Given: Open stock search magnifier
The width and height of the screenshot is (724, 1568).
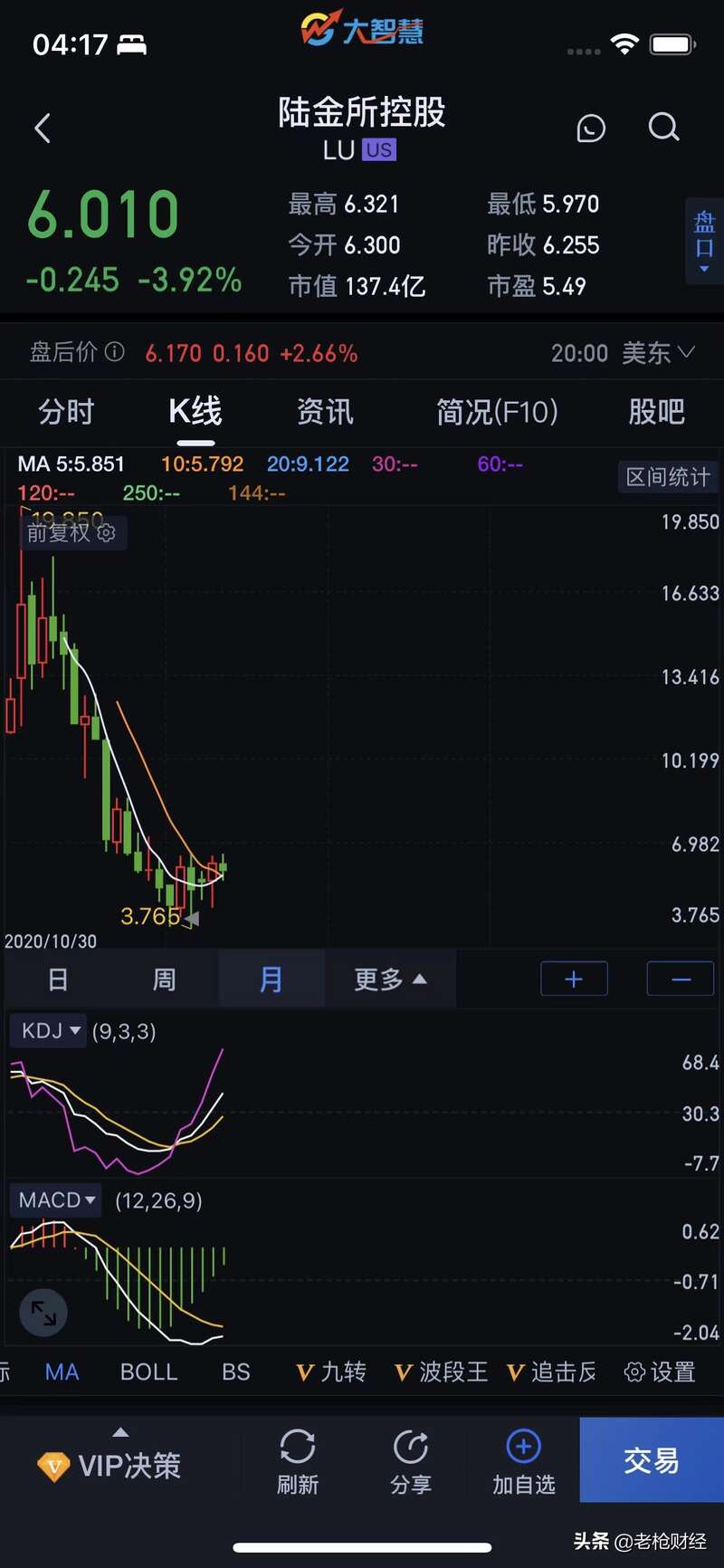Looking at the screenshot, I should point(663,128).
